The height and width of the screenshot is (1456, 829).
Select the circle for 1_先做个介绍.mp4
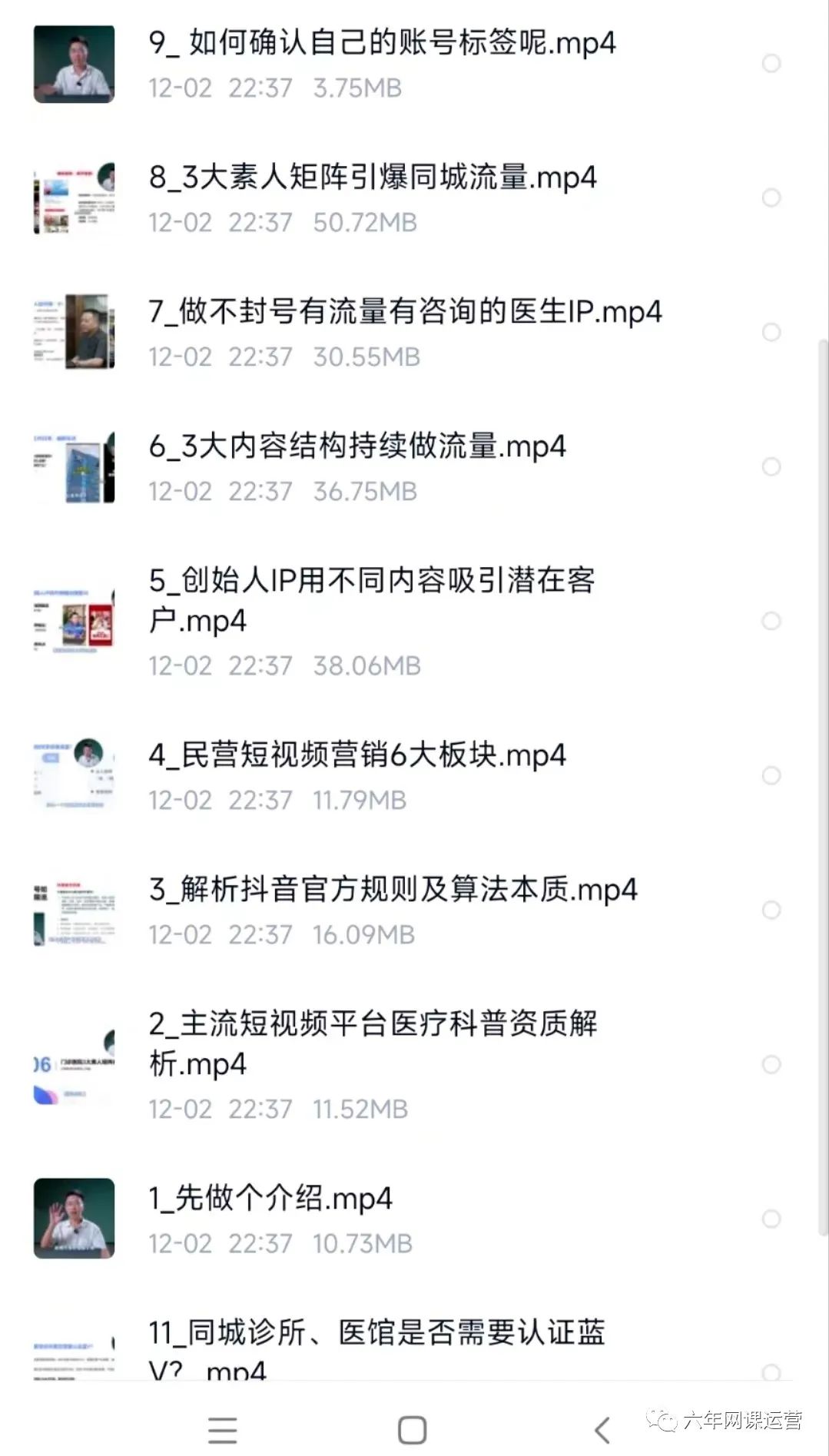coord(771,1219)
